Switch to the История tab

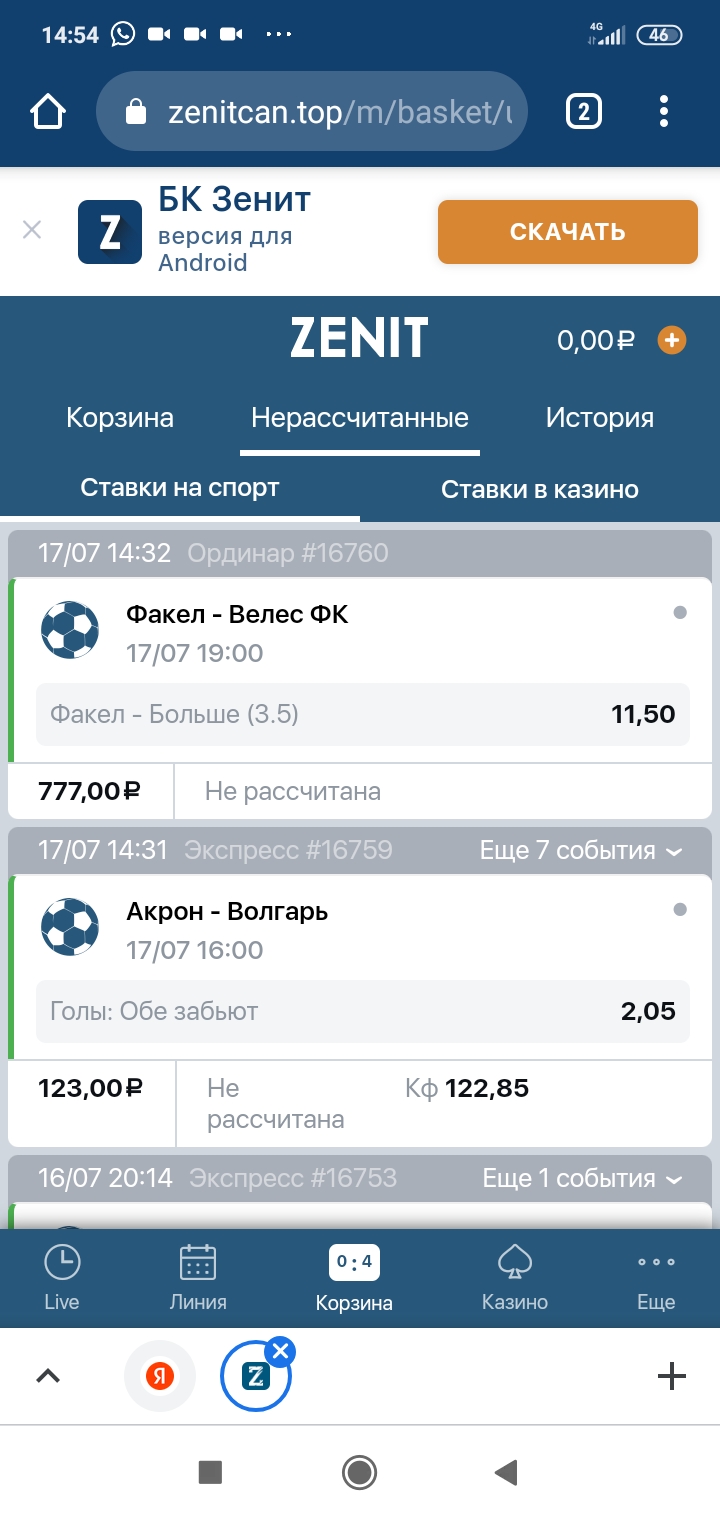pos(599,418)
